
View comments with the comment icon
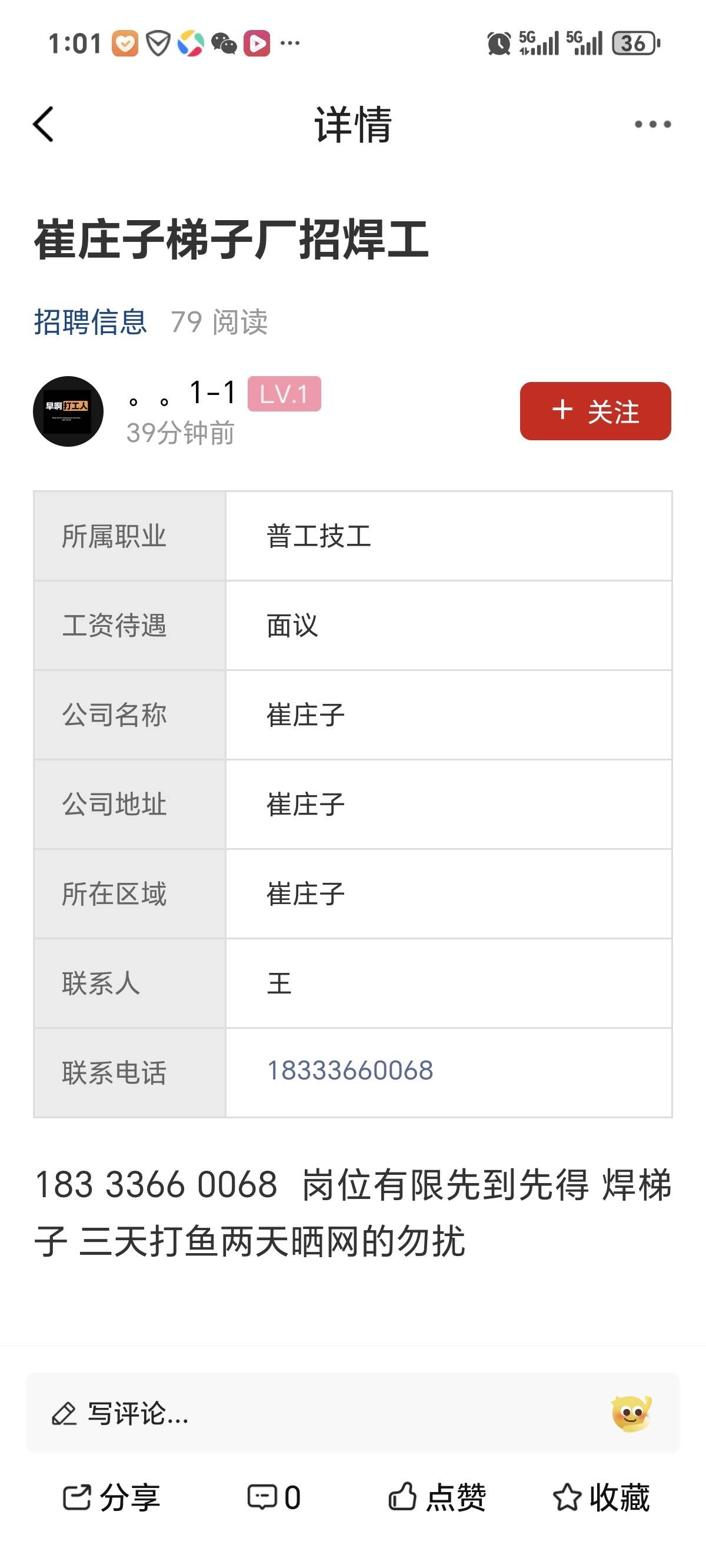274,1497
